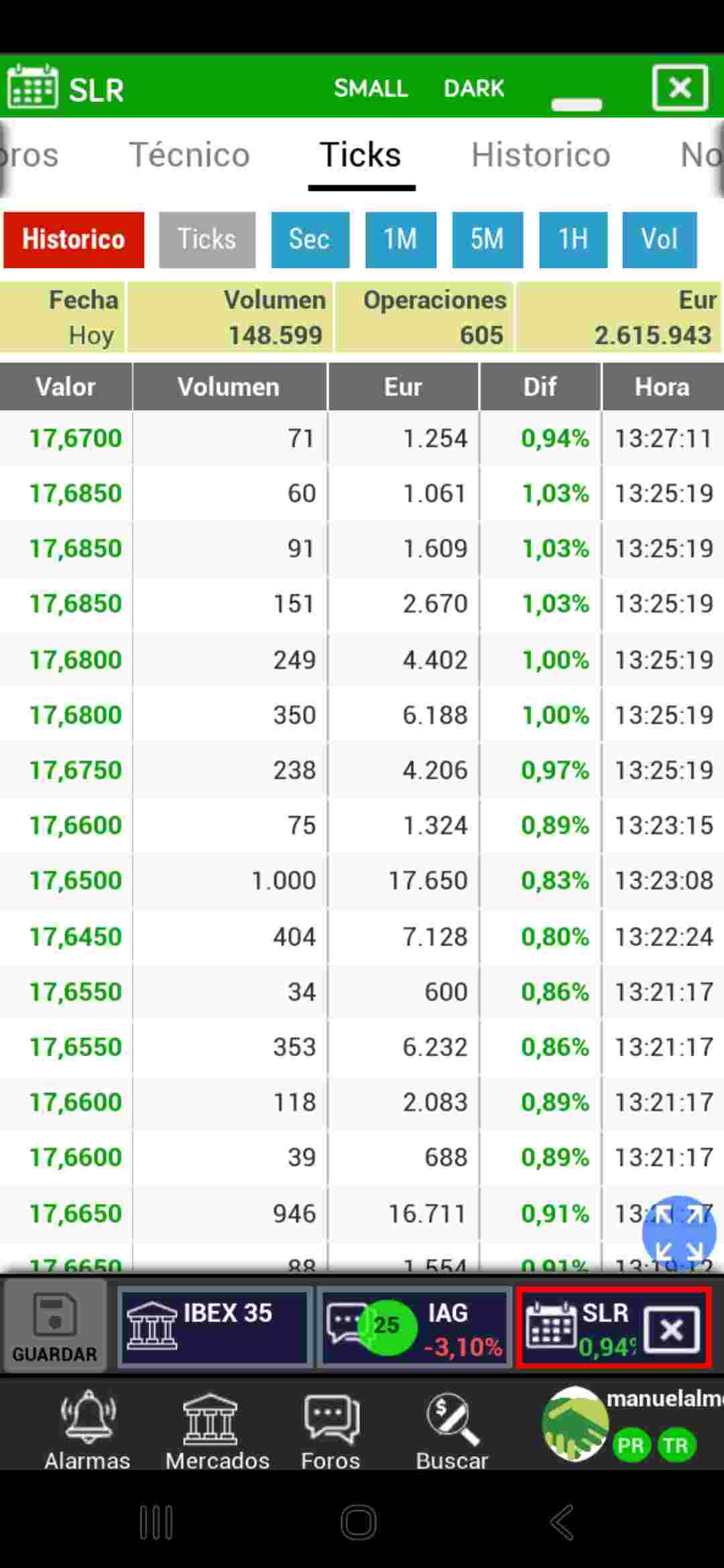Open the IBEX 35 window tile
This screenshot has width=724, height=1568.
click(215, 1327)
